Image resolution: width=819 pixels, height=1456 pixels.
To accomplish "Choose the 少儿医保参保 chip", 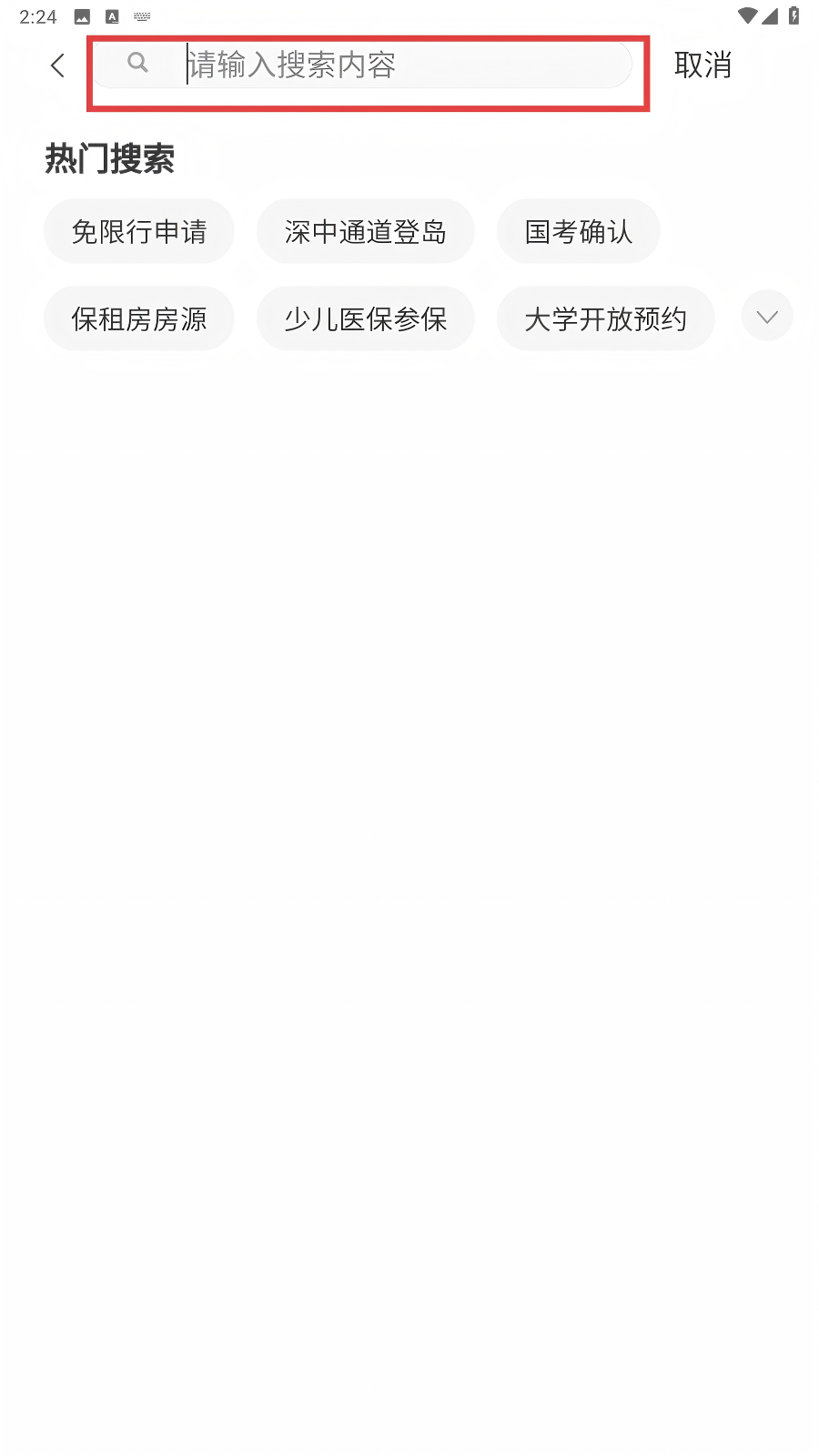I will pos(365,319).
